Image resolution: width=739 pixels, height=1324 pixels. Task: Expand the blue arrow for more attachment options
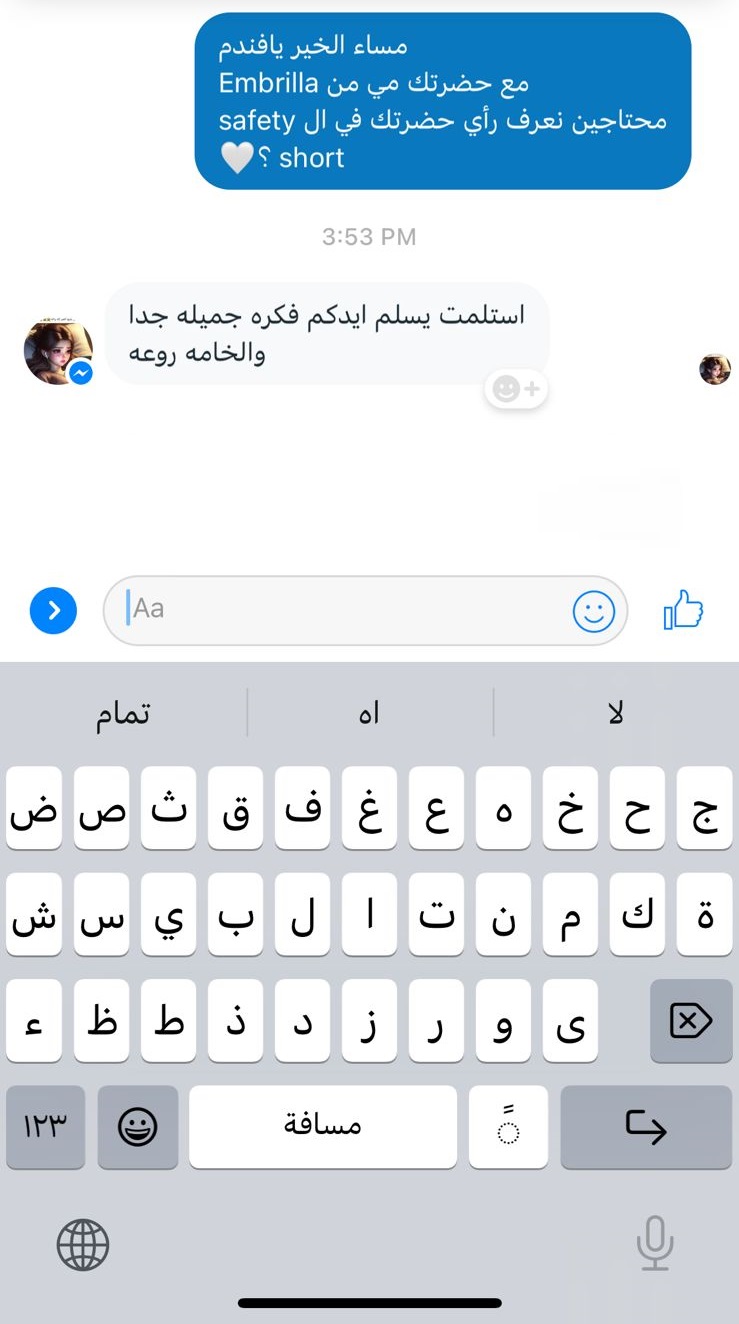click(x=53, y=610)
